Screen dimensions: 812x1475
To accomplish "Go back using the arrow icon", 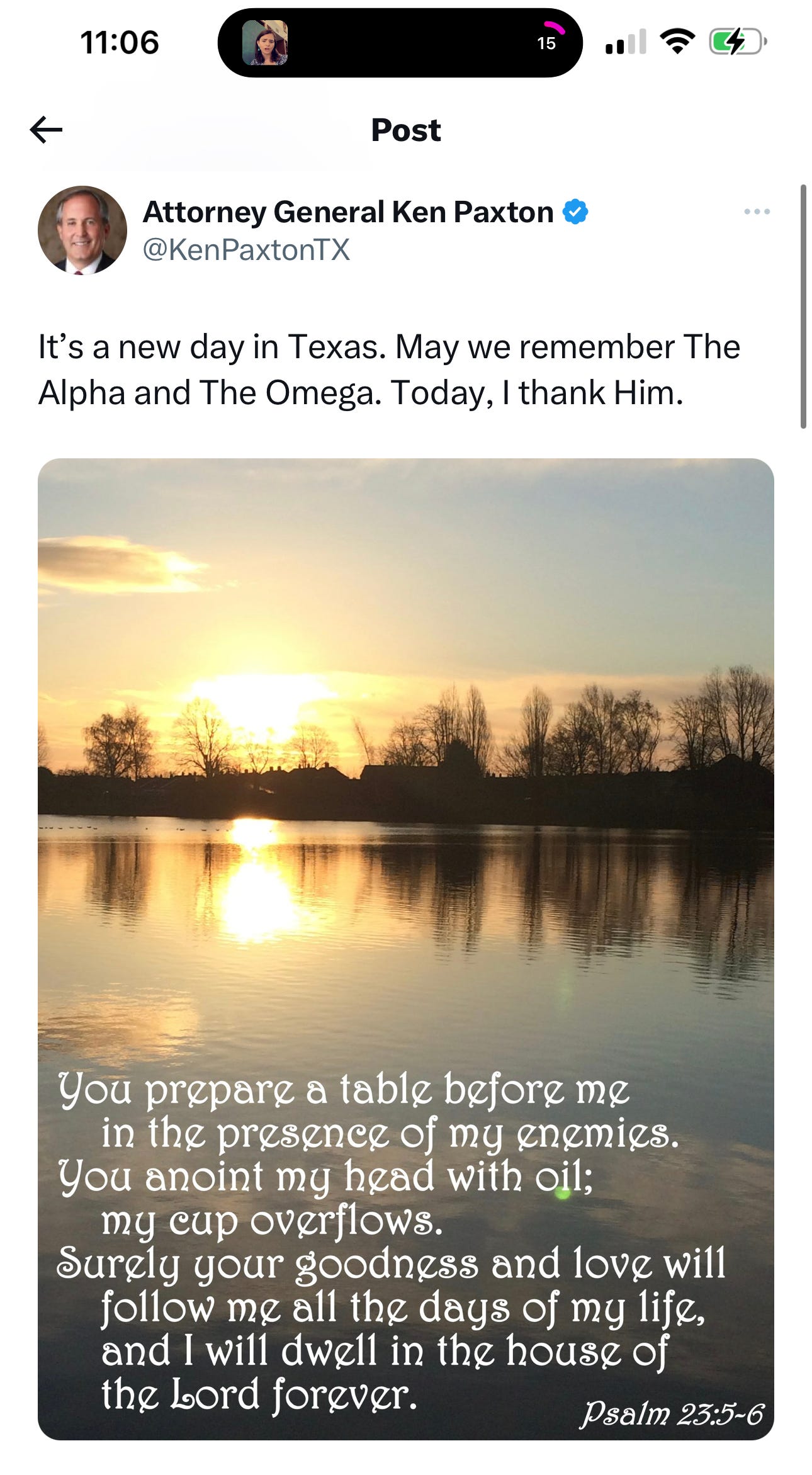I will [46, 130].
